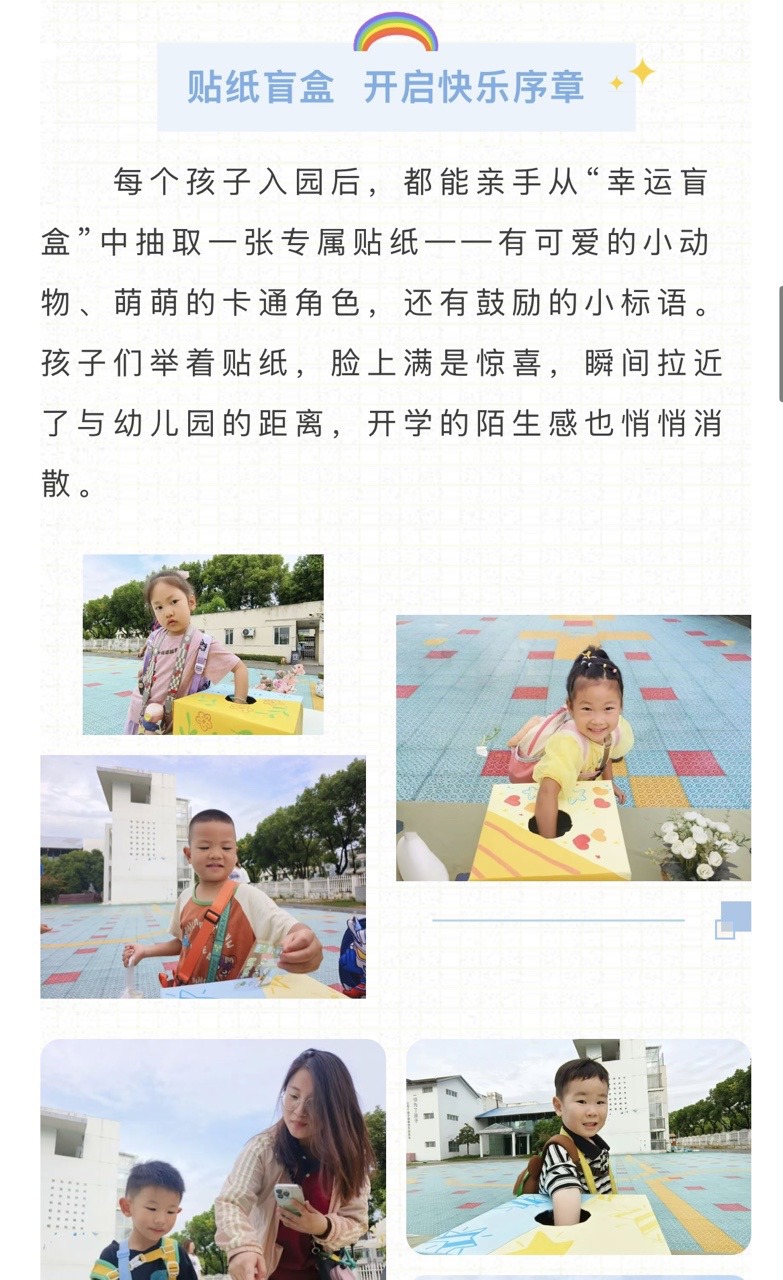Screen dimensions: 783x1280
Task: View photo of boy with orange bag
Action: coord(203,877)
